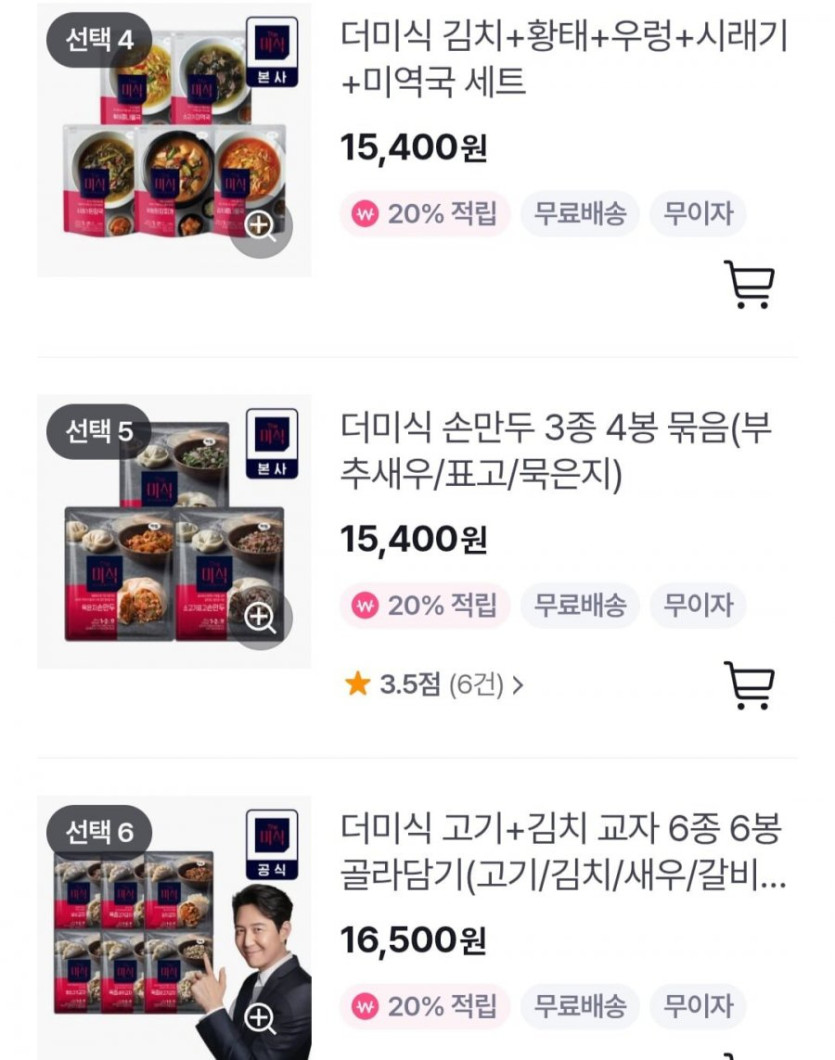This screenshot has width=835, height=1060.
Task: Select the 더미식 고기+김치 교자 6종 6봉 product
Action: [x=562, y=852]
